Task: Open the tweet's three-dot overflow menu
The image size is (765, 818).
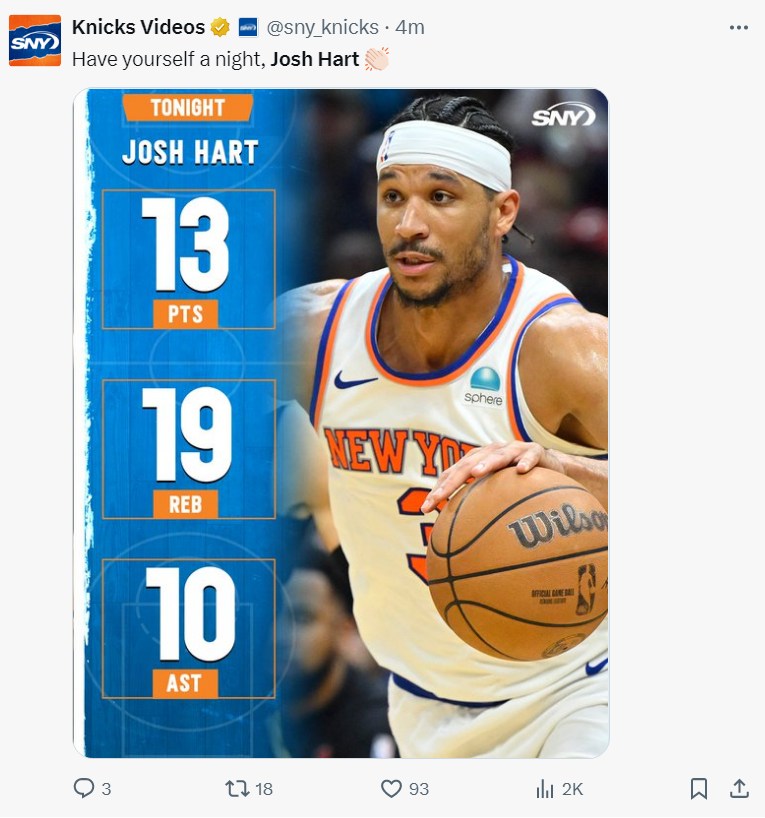Action: point(739,27)
